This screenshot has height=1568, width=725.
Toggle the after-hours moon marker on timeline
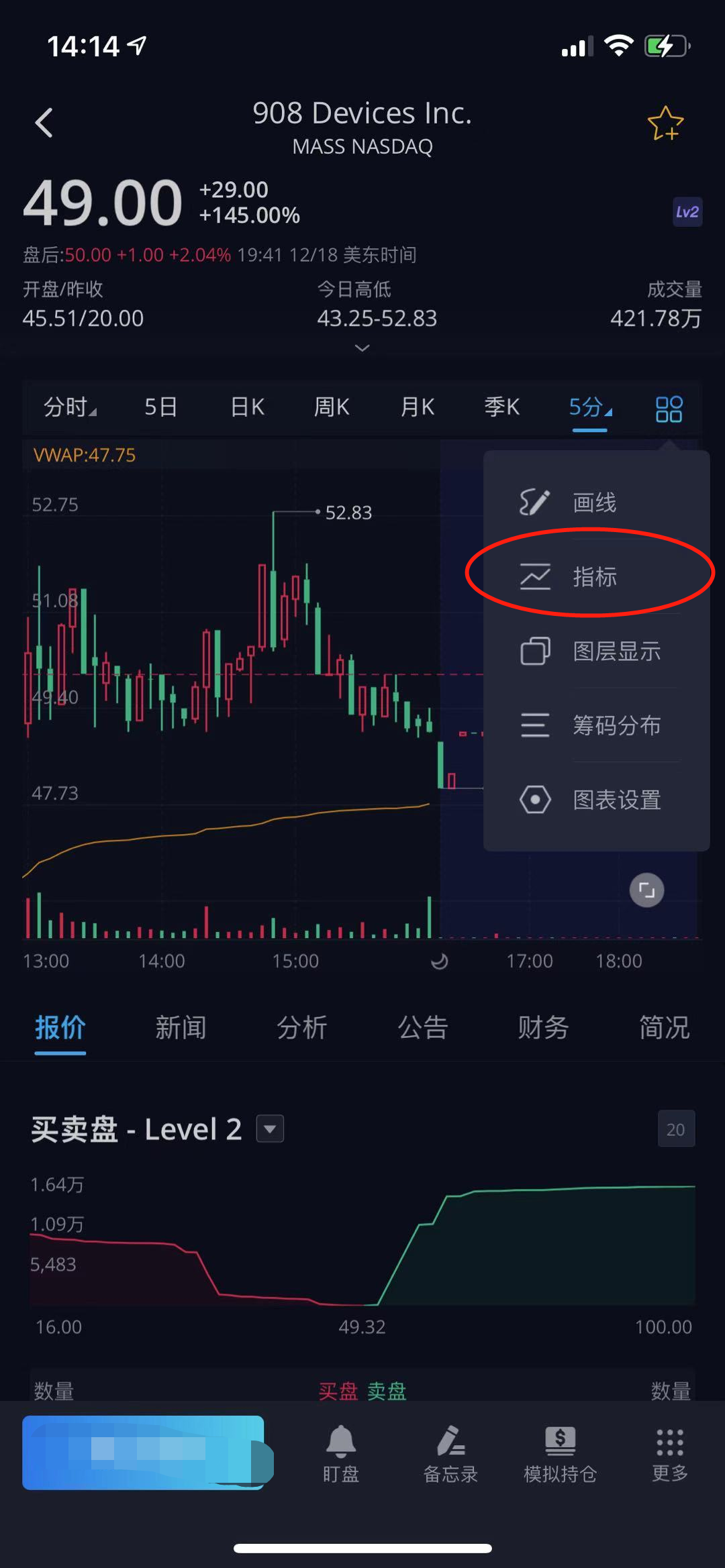point(440,961)
